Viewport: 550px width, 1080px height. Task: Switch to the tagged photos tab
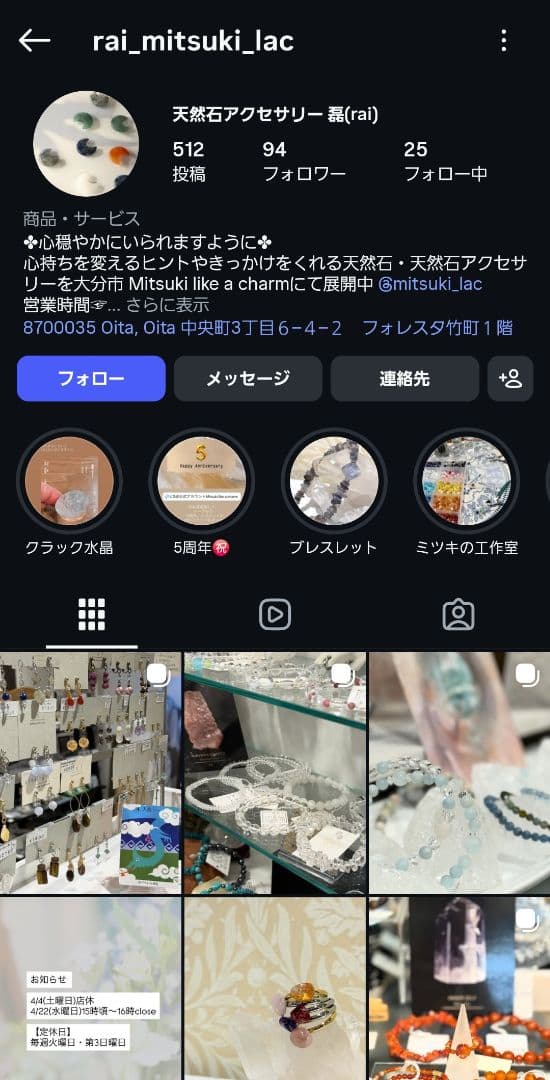coord(458,614)
